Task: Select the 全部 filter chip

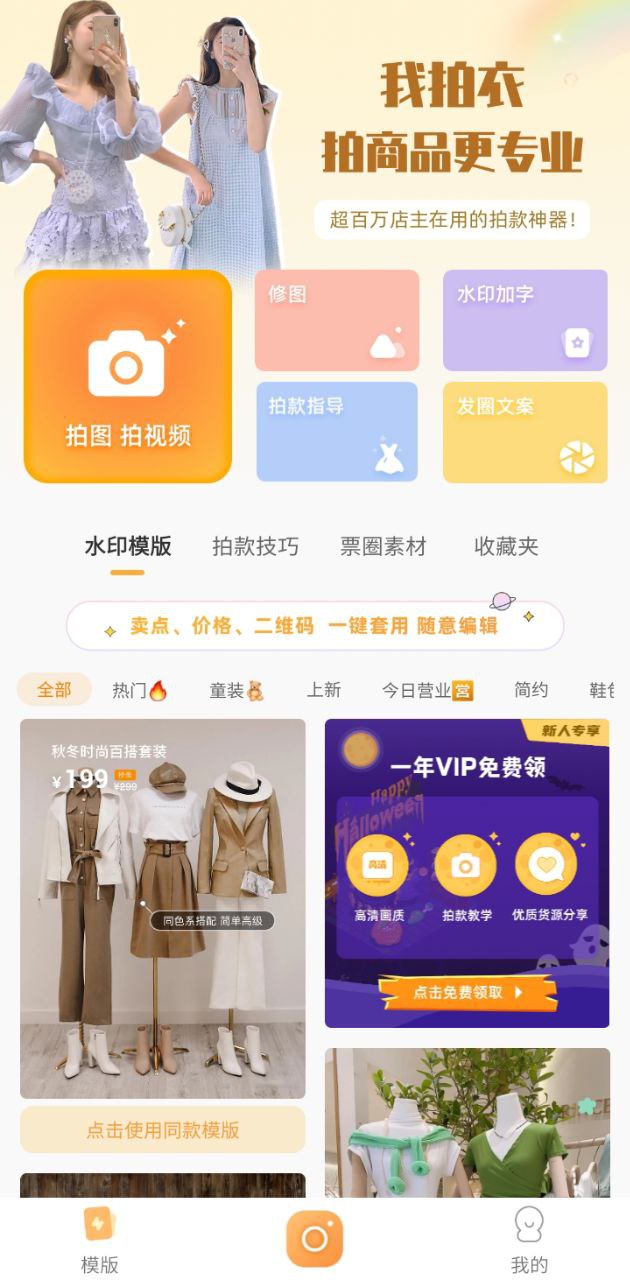Action: (55, 689)
